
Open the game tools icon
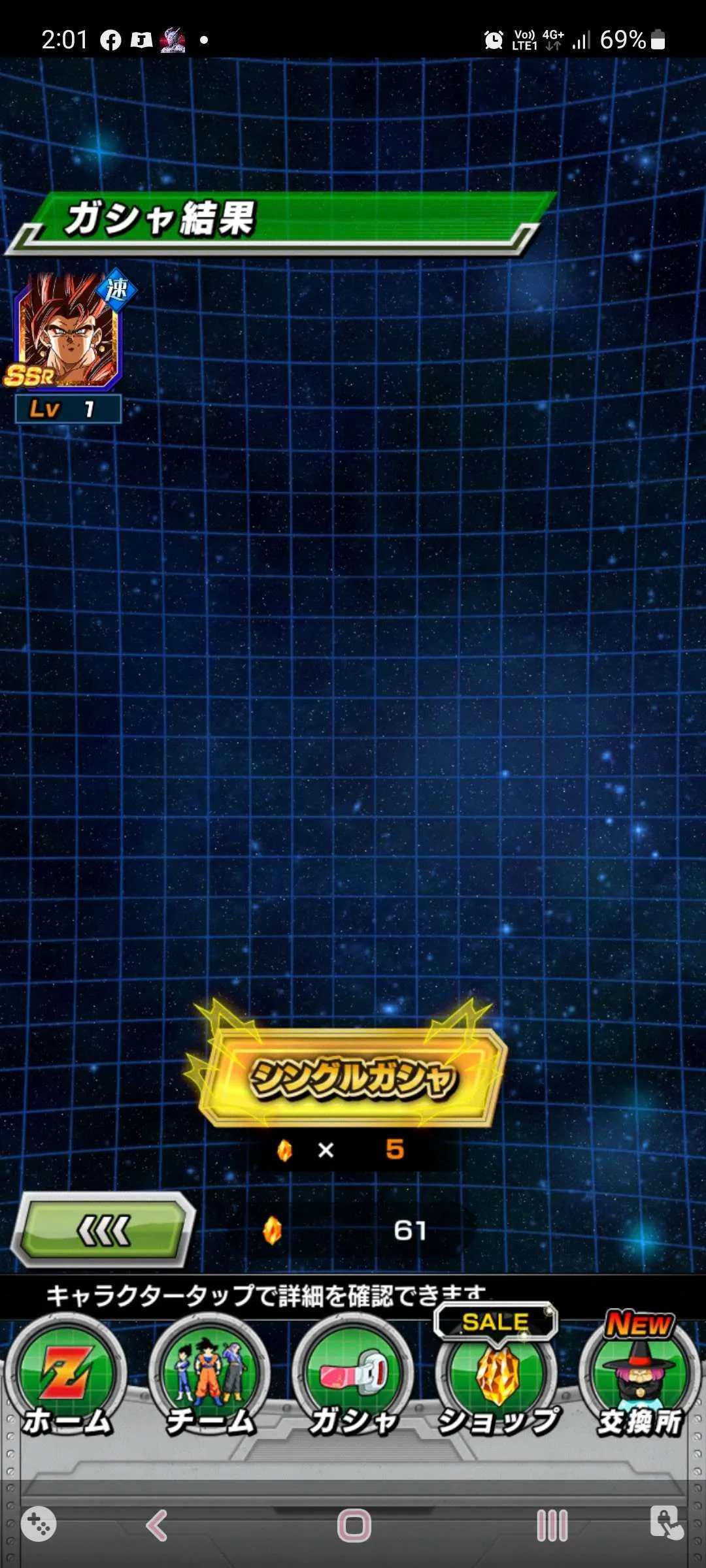[39, 1525]
